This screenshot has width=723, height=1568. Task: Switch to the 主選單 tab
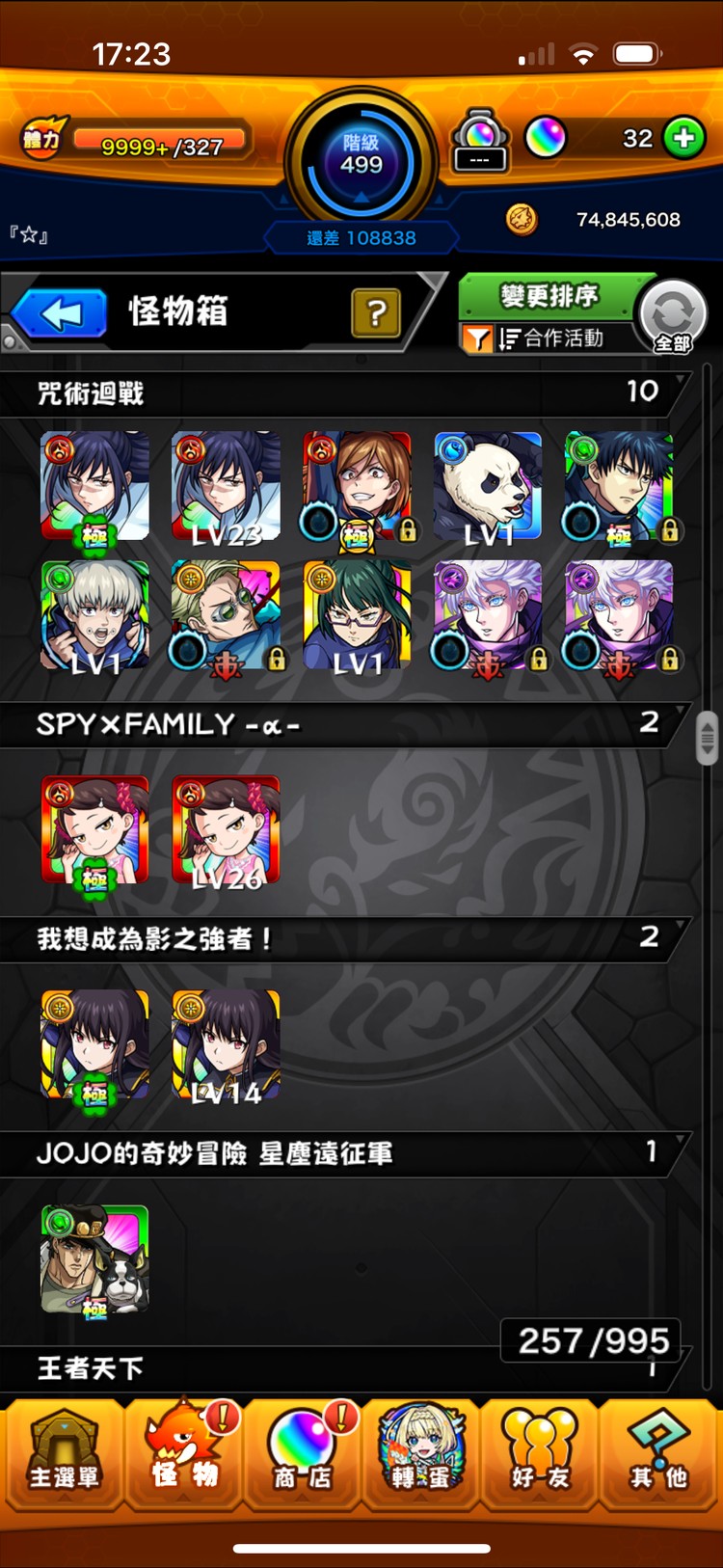(x=63, y=1452)
